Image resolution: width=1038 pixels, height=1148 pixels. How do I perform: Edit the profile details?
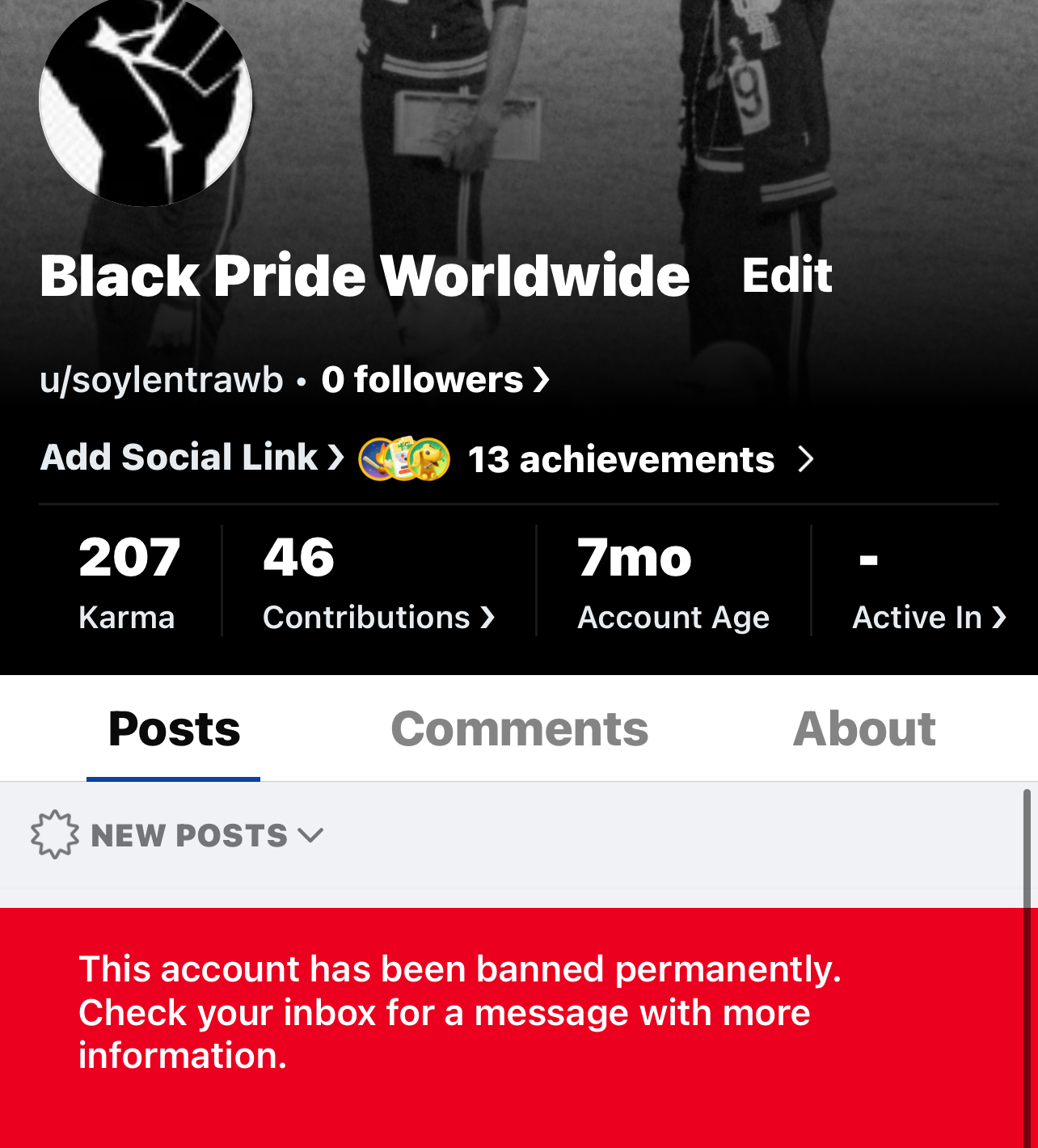787,276
